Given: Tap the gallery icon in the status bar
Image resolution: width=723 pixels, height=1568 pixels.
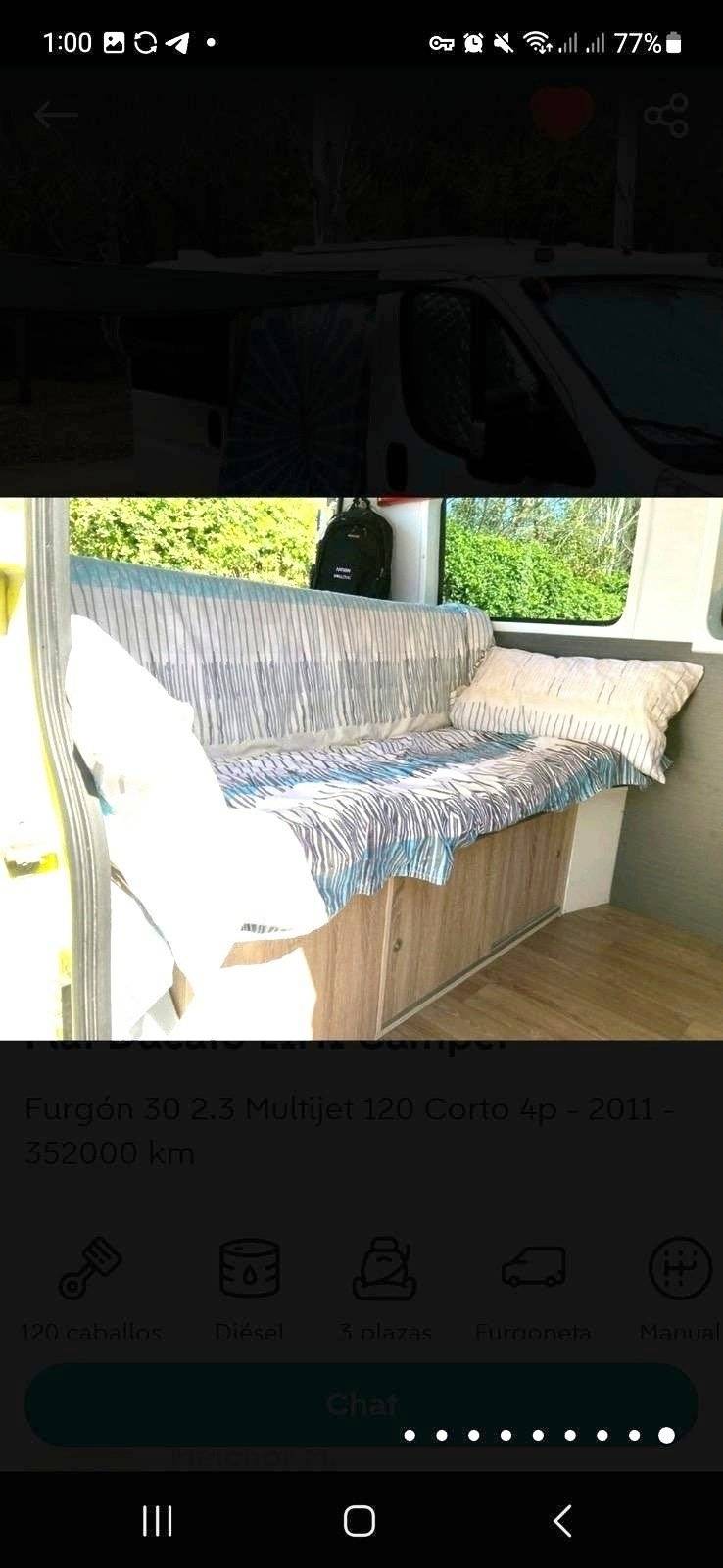Looking at the screenshot, I should pyautogui.click(x=116, y=42).
